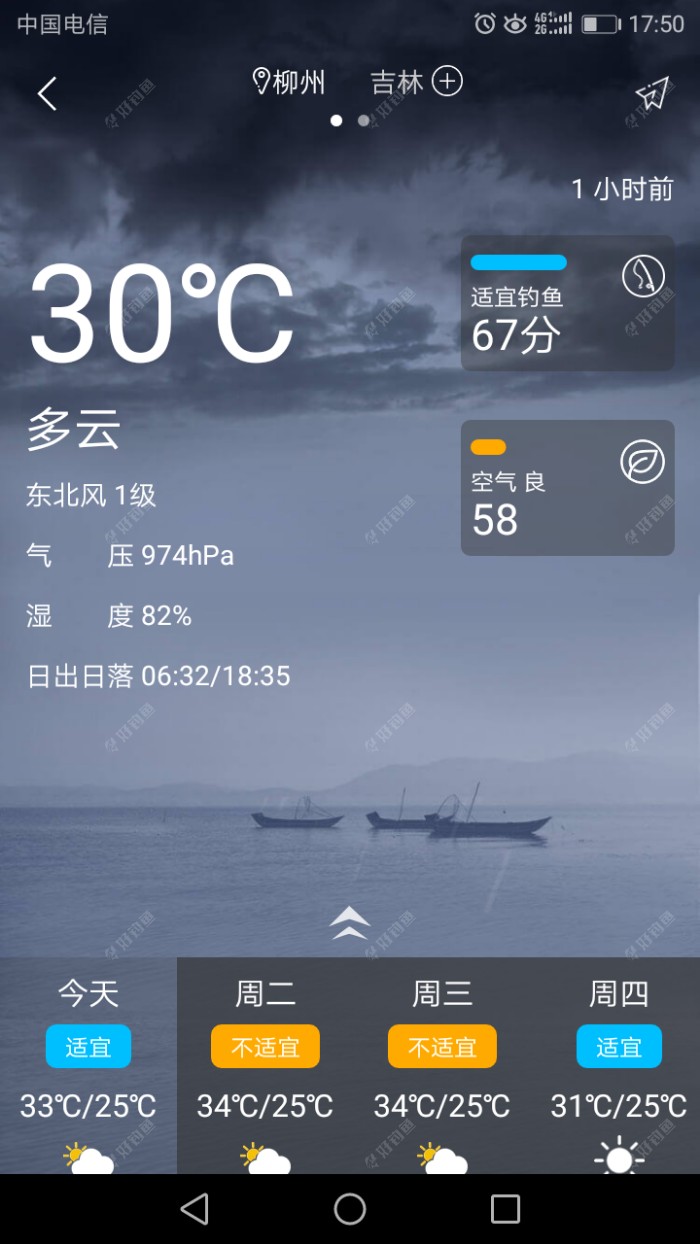This screenshot has height=1244, width=700.
Task: Go back using the top-left arrow
Action: pos(47,94)
